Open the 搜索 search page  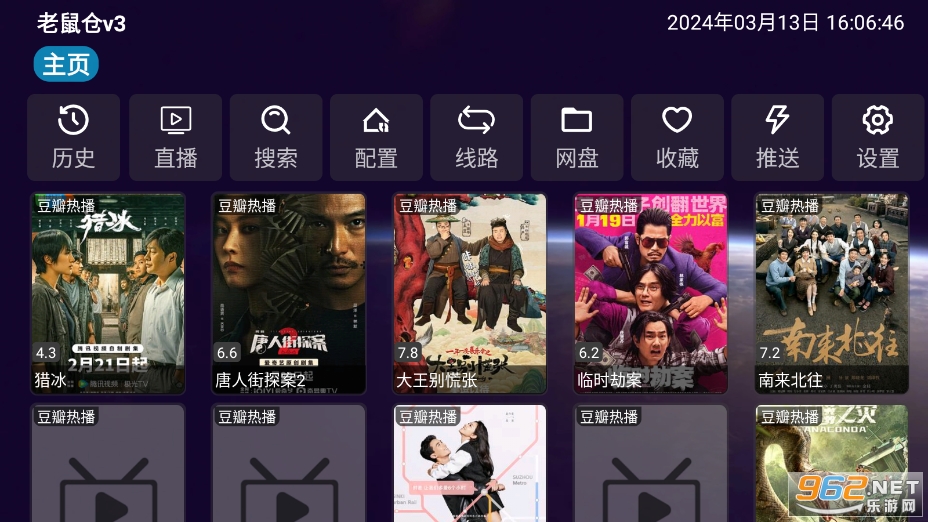coord(276,137)
